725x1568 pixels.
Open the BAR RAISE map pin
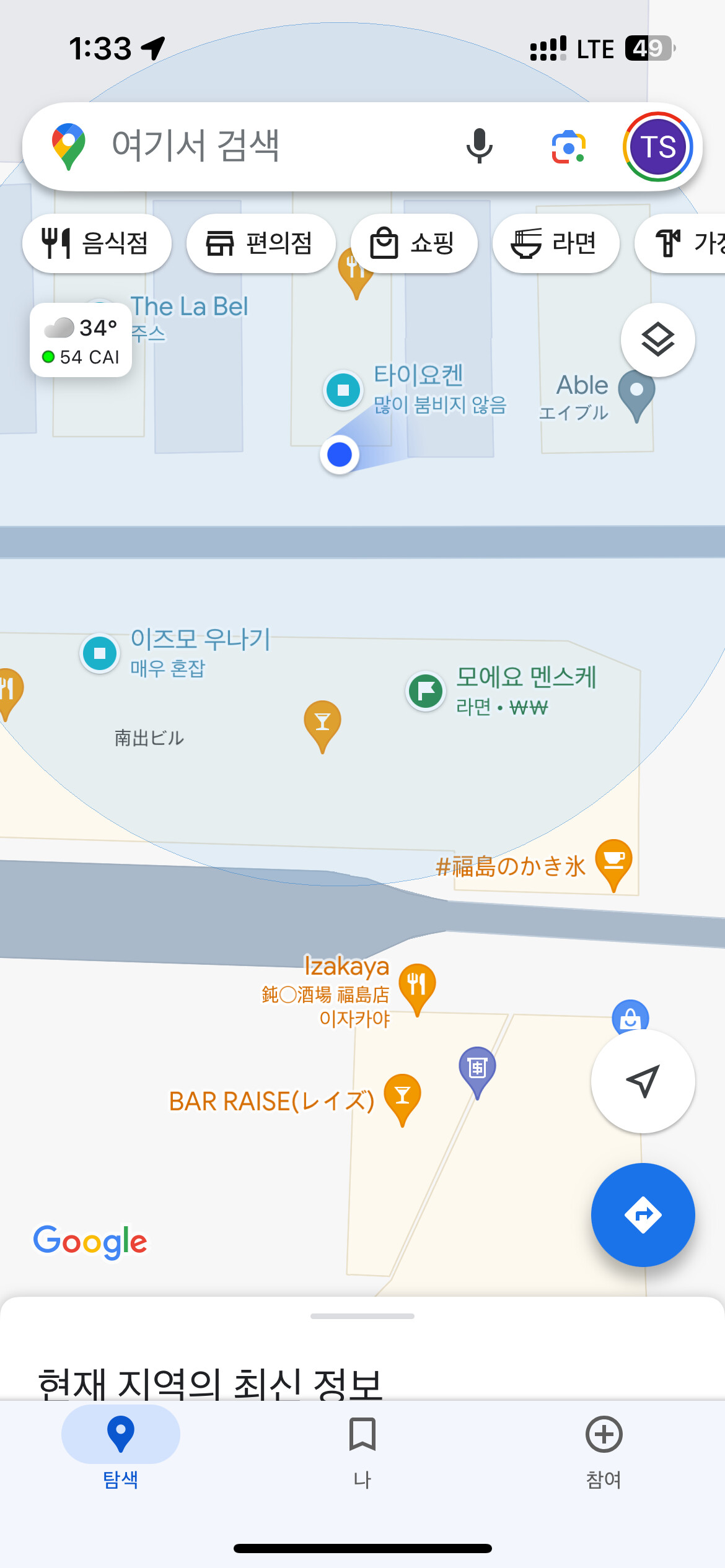[402, 1095]
